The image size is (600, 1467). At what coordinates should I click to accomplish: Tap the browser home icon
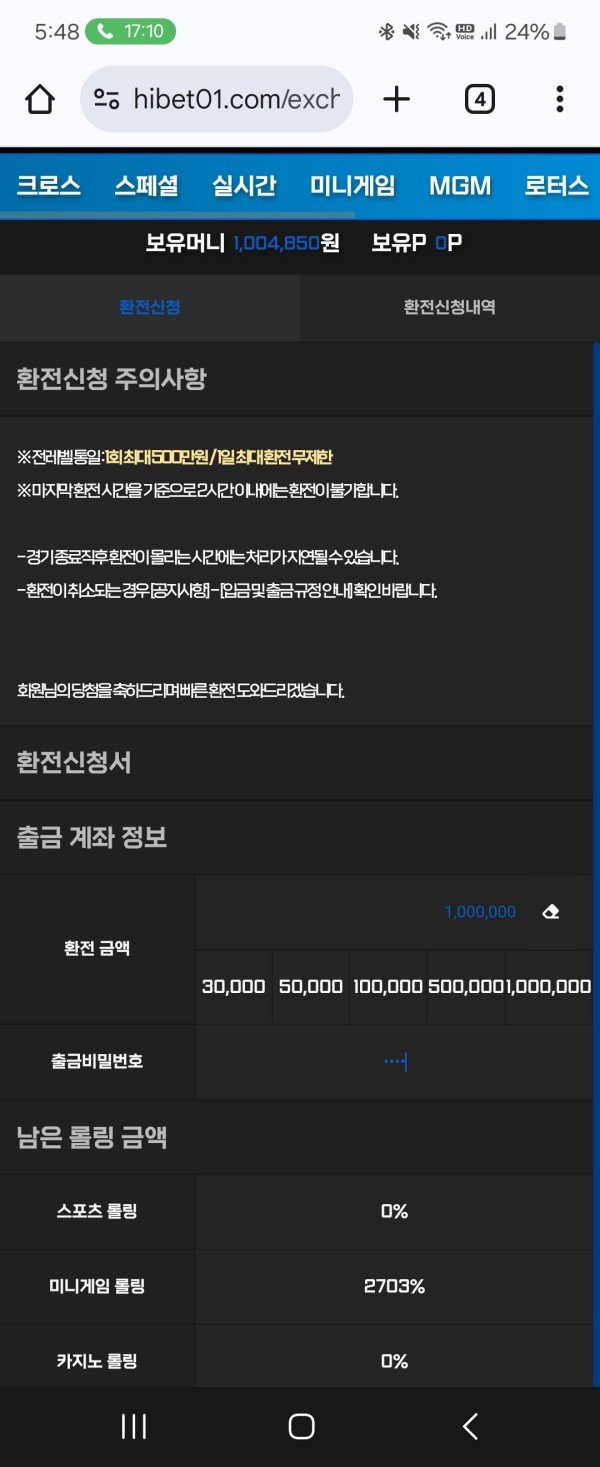pyautogui.click(x=40, y=99)
